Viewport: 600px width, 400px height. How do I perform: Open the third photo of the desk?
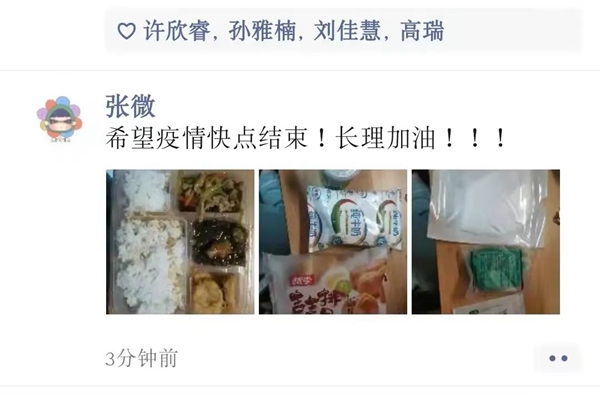tap(485, 242)
